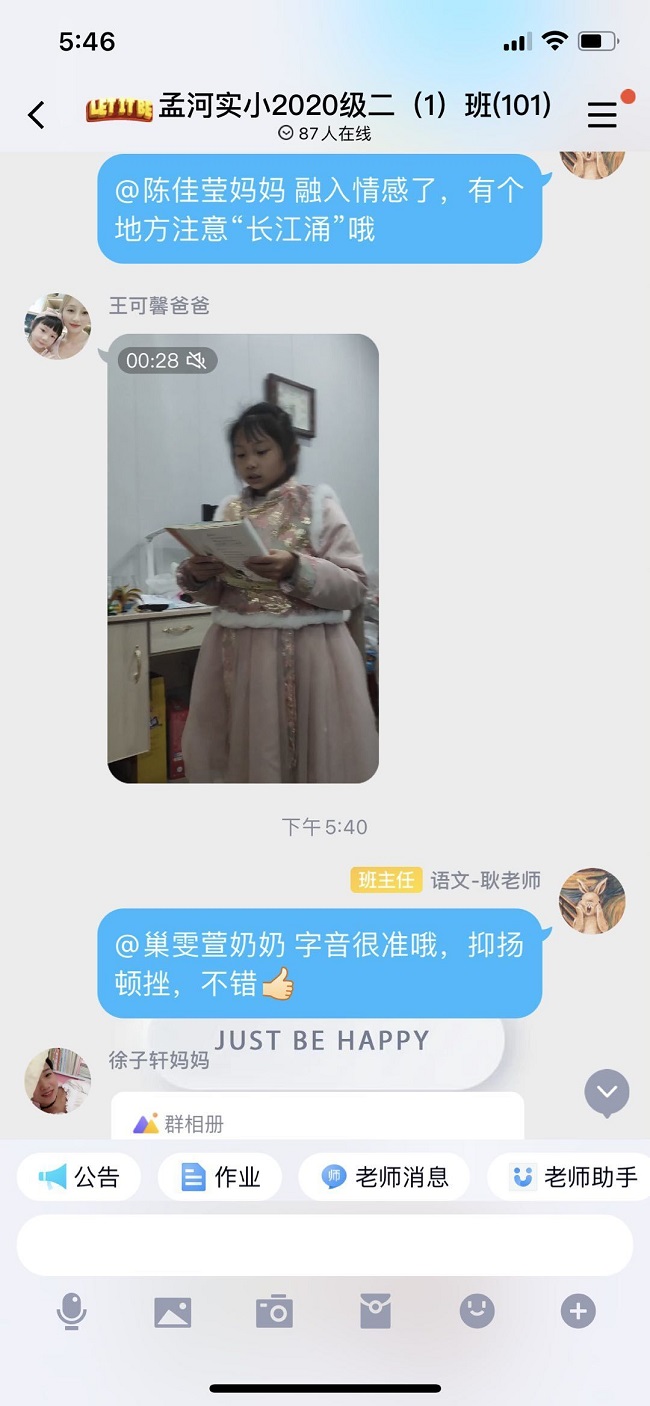Open the 老师助手 shortcut
This screenshot has height=1406, width=650.
coord(570,1177)
